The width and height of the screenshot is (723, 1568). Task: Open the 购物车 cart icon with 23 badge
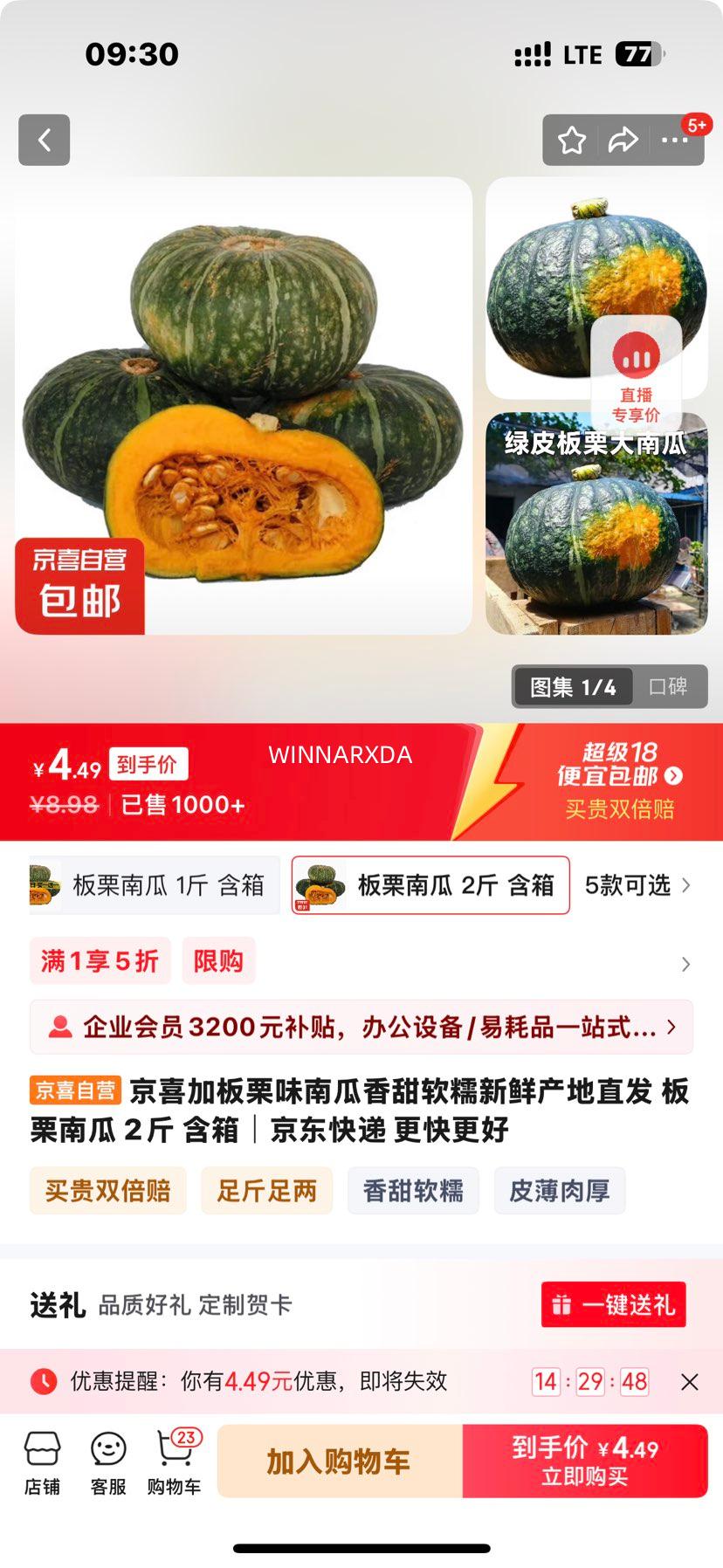click(x=172, y=1460)
